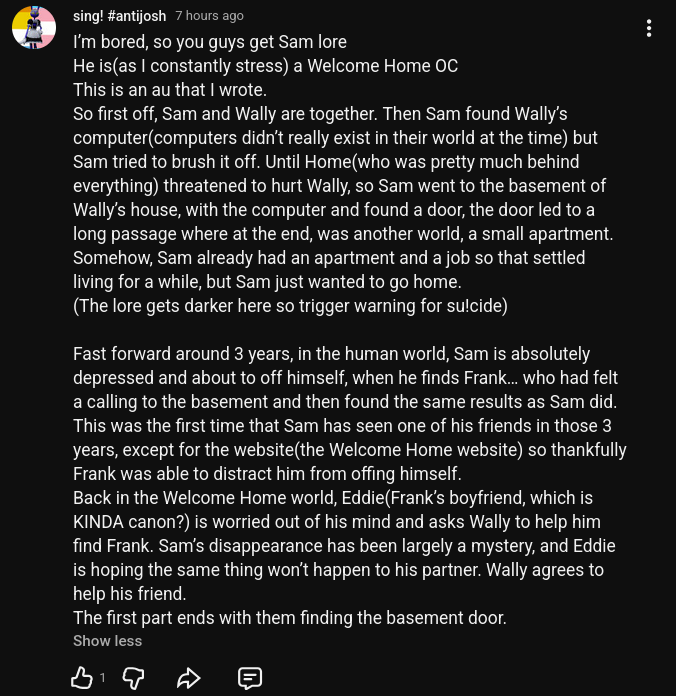The height and width of the screenshot is (696, 676).
Task: View the sing! #antijosh channel name
Action: coord(119,16)
